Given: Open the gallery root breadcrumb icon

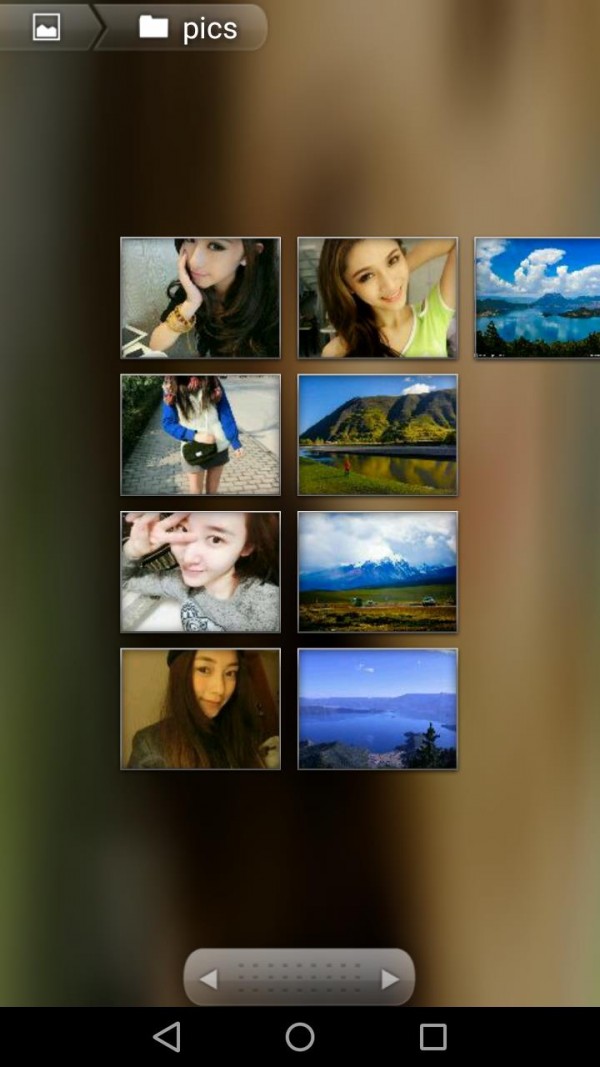Looking at the screenshot, I should pos(46,27).
